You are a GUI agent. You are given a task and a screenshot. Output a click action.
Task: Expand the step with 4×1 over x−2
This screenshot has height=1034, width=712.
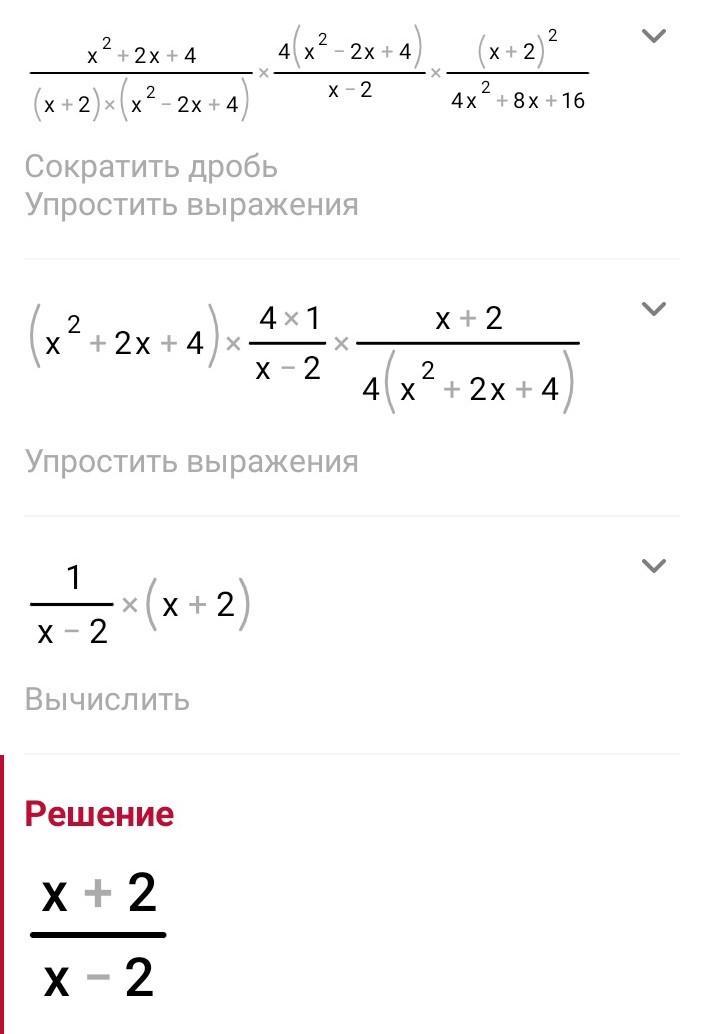(653, 308)
